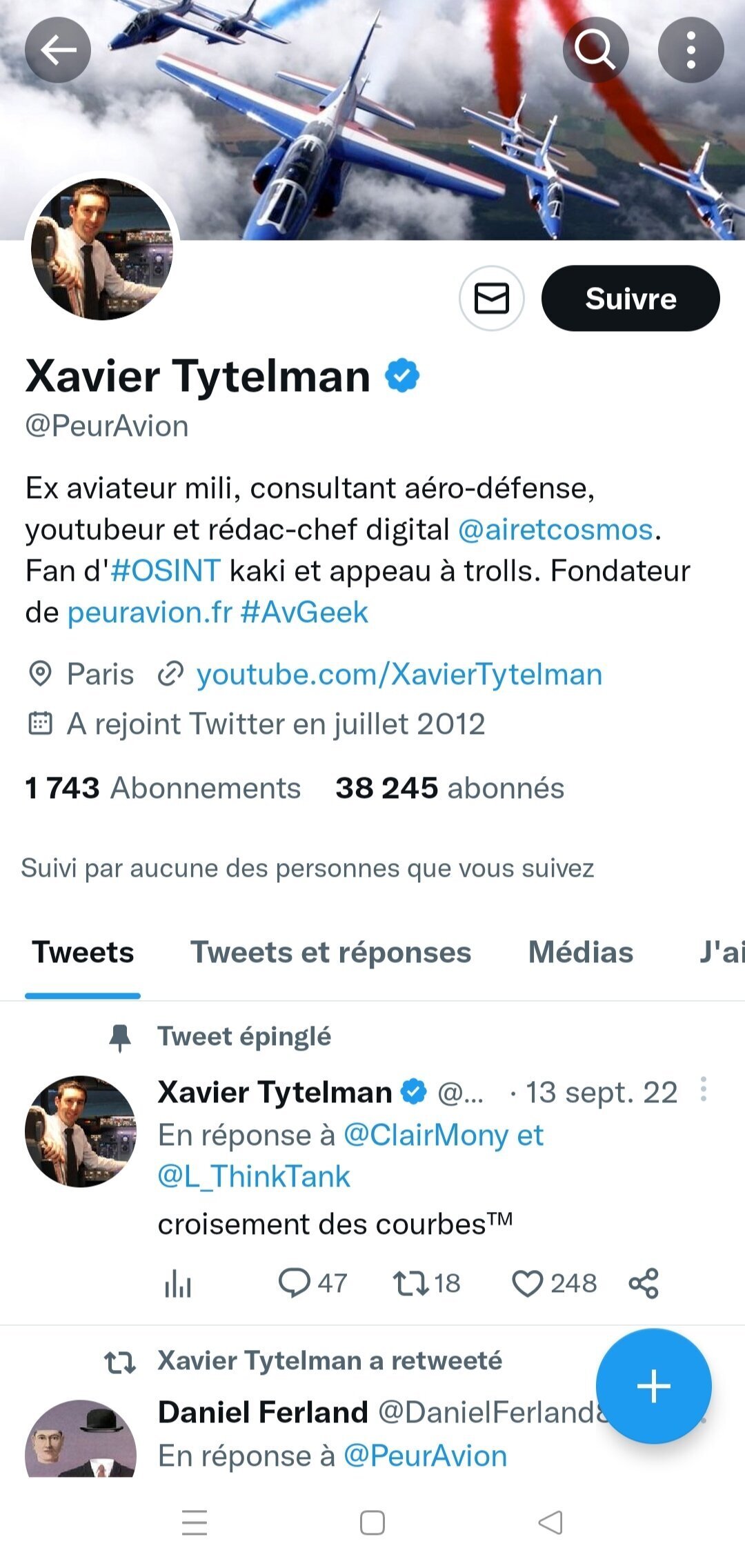This screenshot has height=1568, width=745.
Task: Switch to the Médias tab
Action: coord(580,953)
